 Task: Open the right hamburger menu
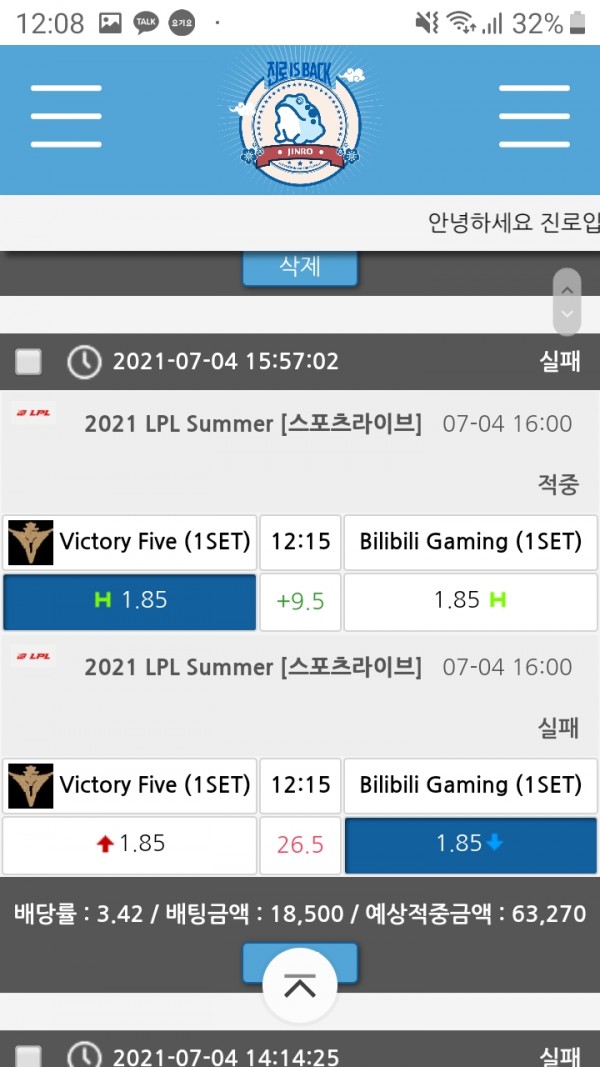point(533,117)
